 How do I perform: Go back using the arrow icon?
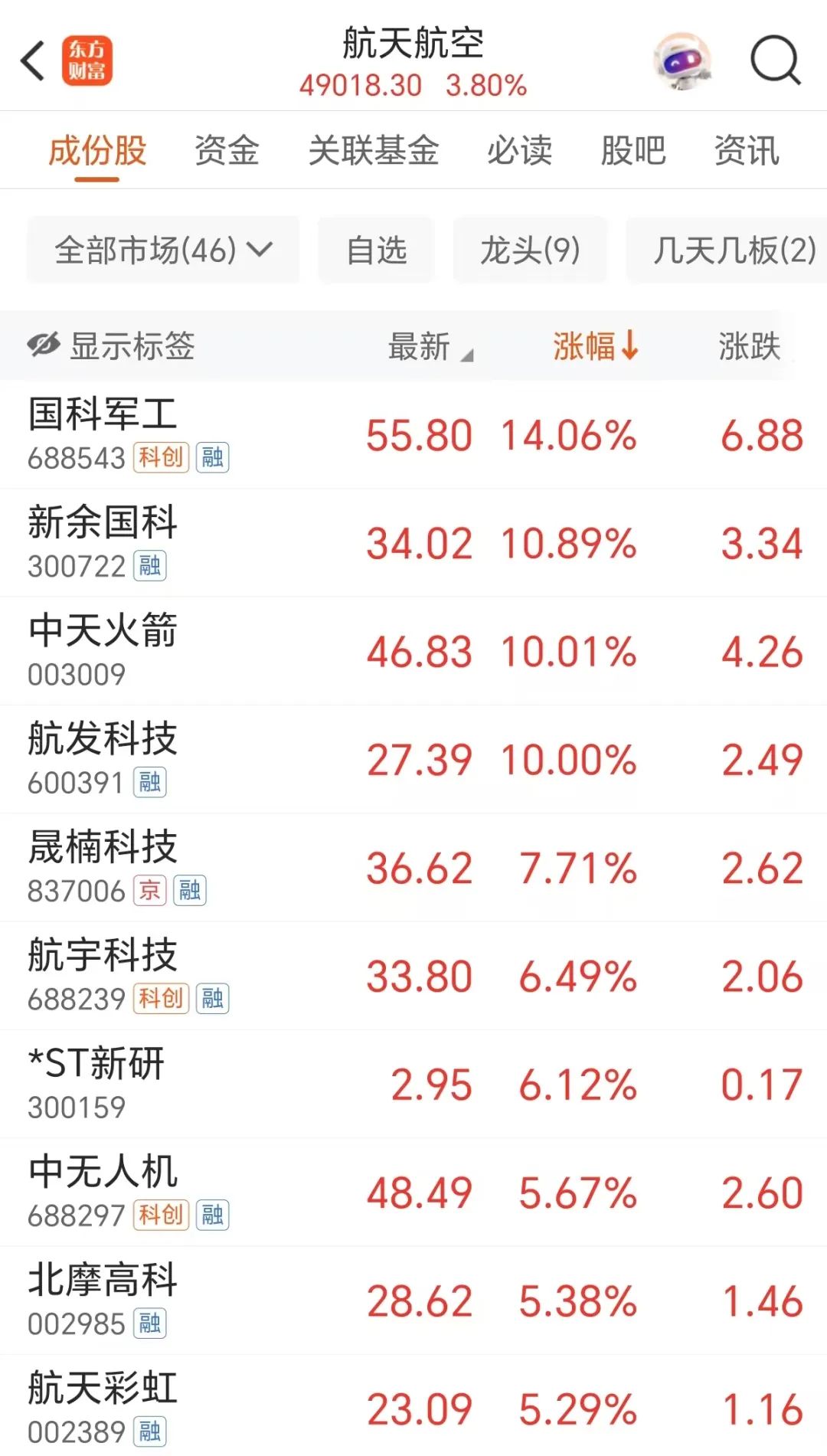[33, 61]
